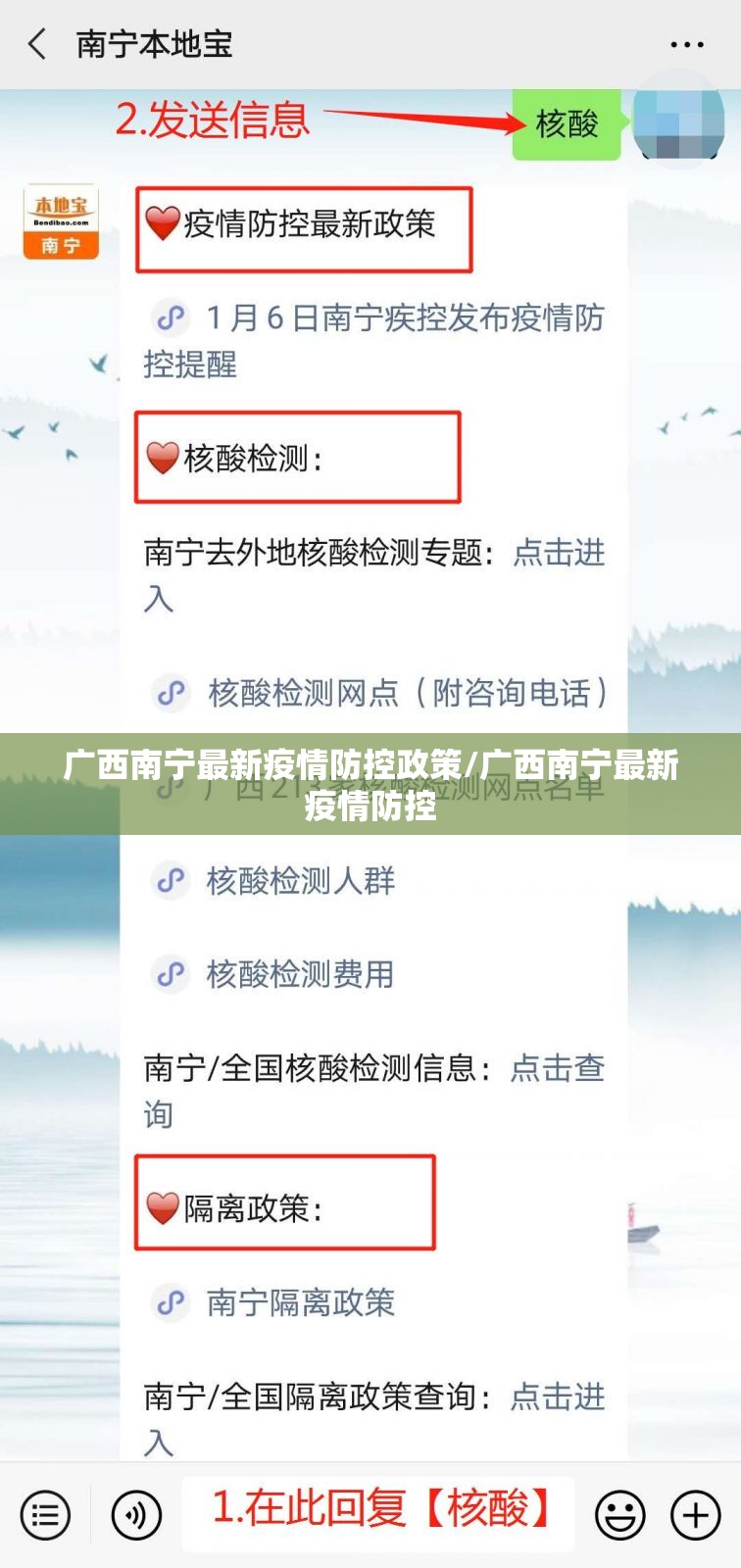The image size is (741, 1568).
Task: Switch to voice message input
Action: tap(136, 1514)
